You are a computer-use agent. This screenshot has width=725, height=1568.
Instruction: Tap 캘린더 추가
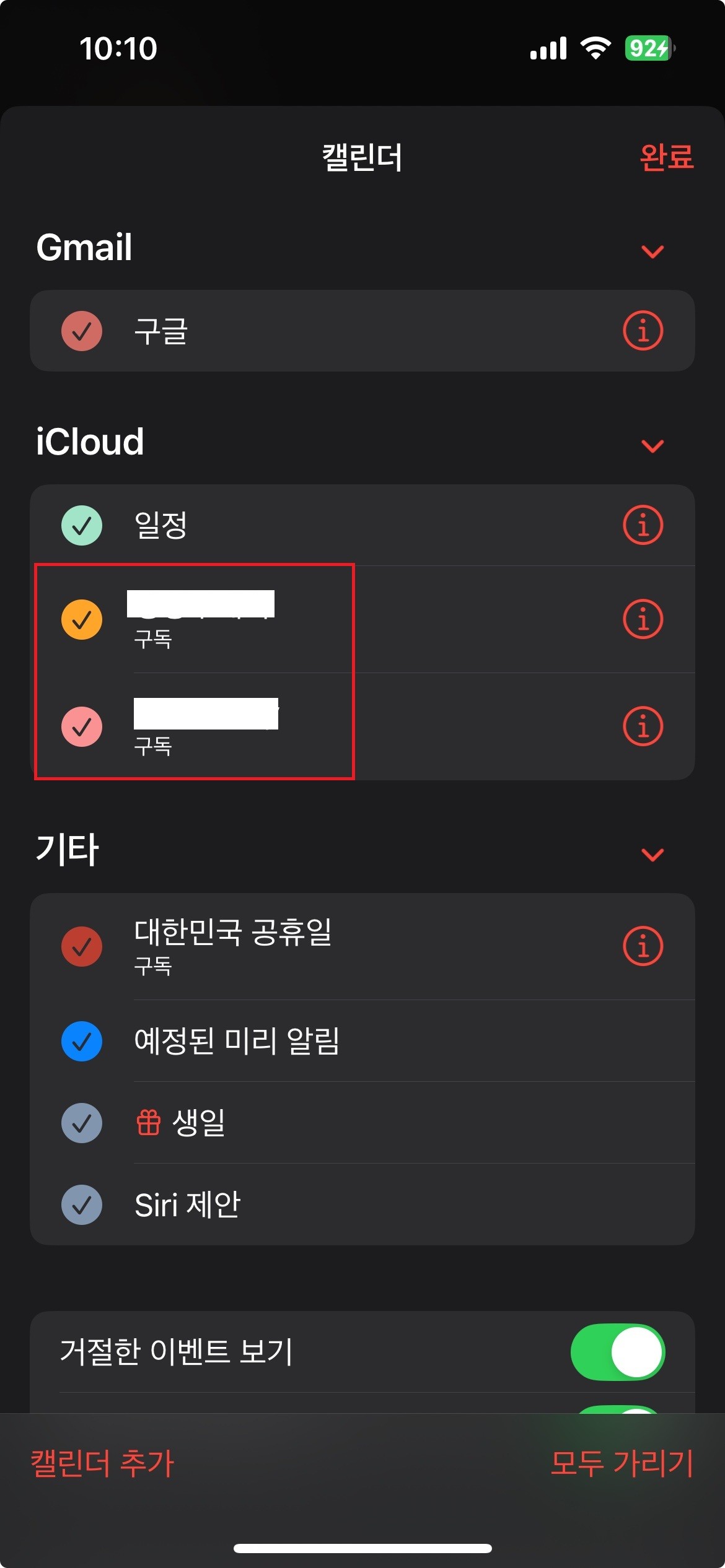[x=102, y=1463]
